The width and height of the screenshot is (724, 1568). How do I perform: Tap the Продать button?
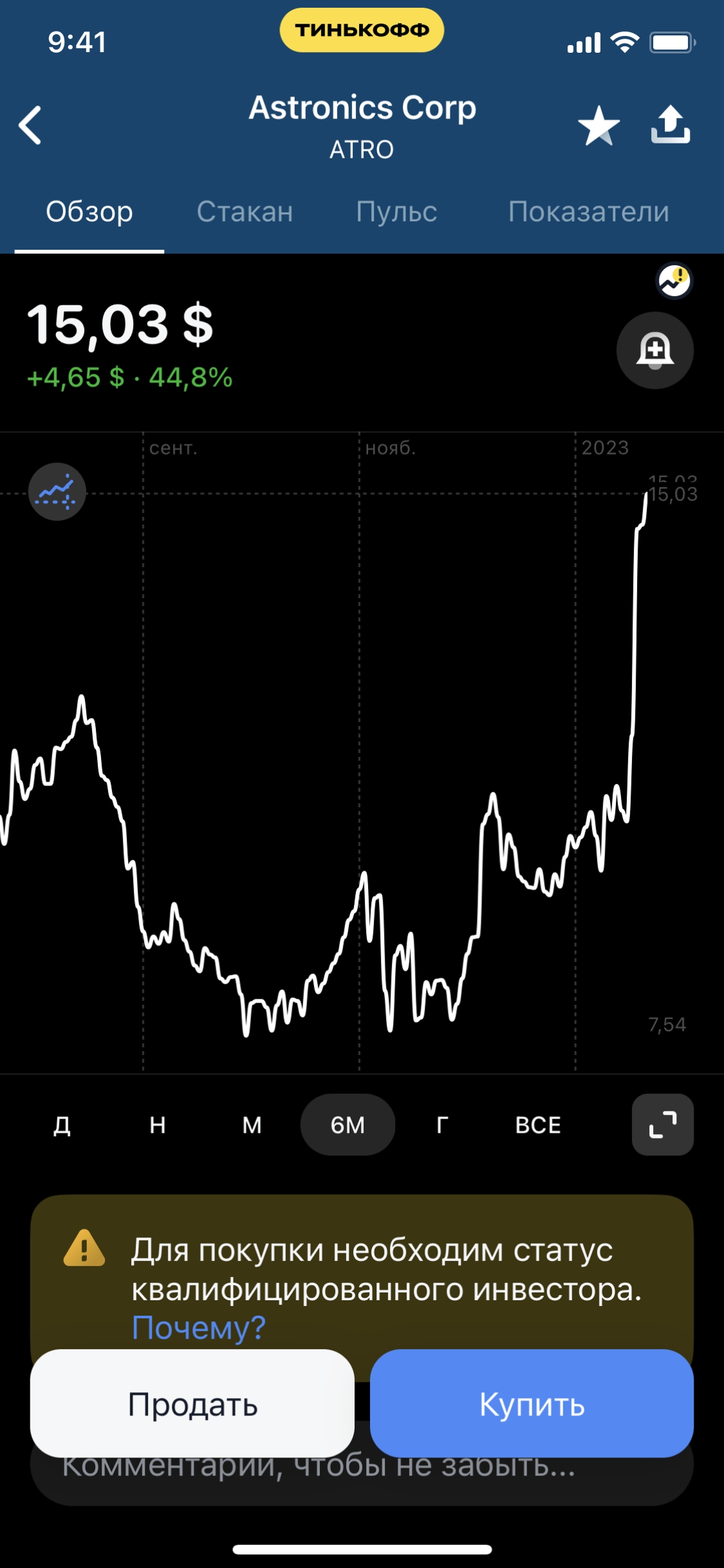pyautogui.click(x=192, y=1404)
